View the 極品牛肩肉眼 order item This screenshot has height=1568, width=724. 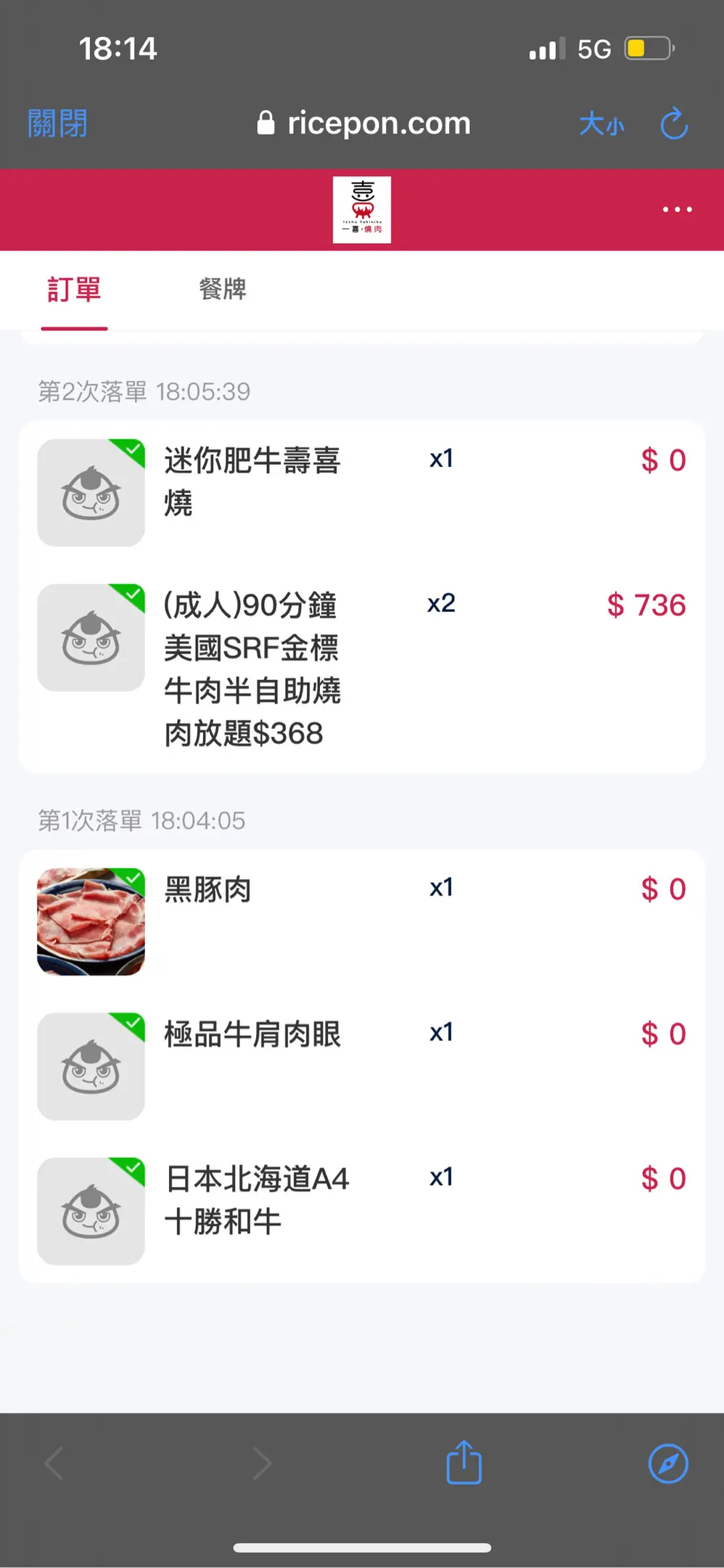pos(361,1066)
